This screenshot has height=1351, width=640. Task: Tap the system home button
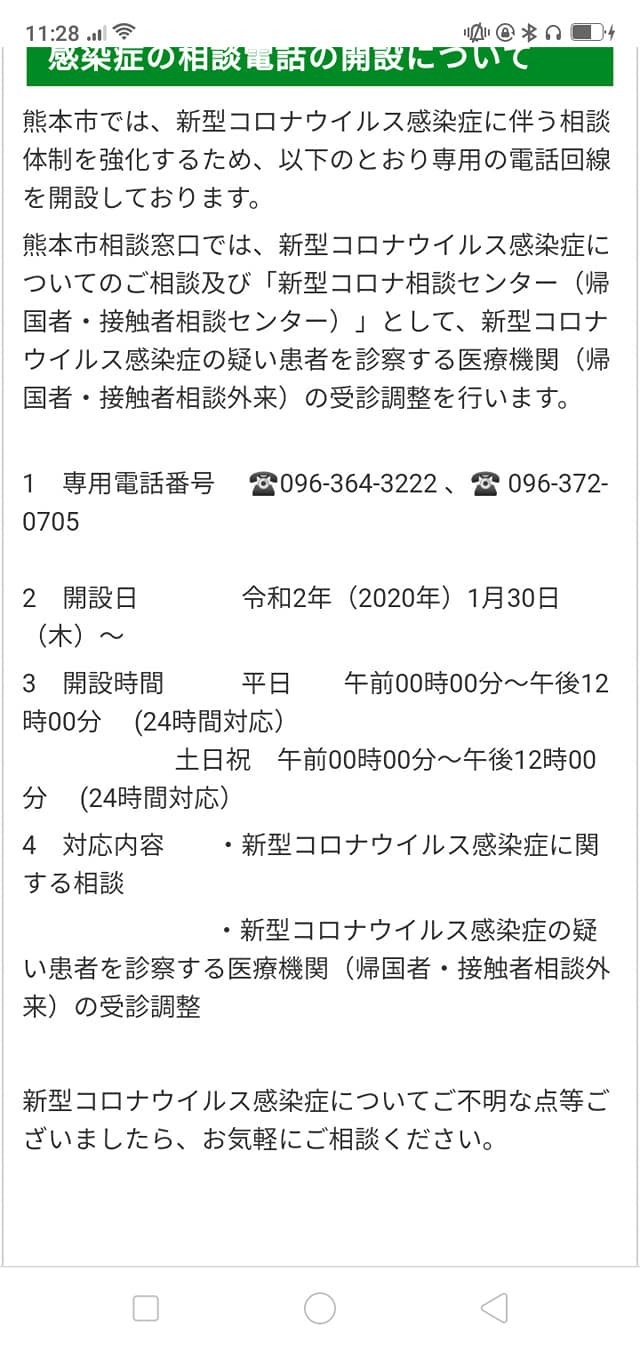pyautogui.click(x=320, y=1307)
